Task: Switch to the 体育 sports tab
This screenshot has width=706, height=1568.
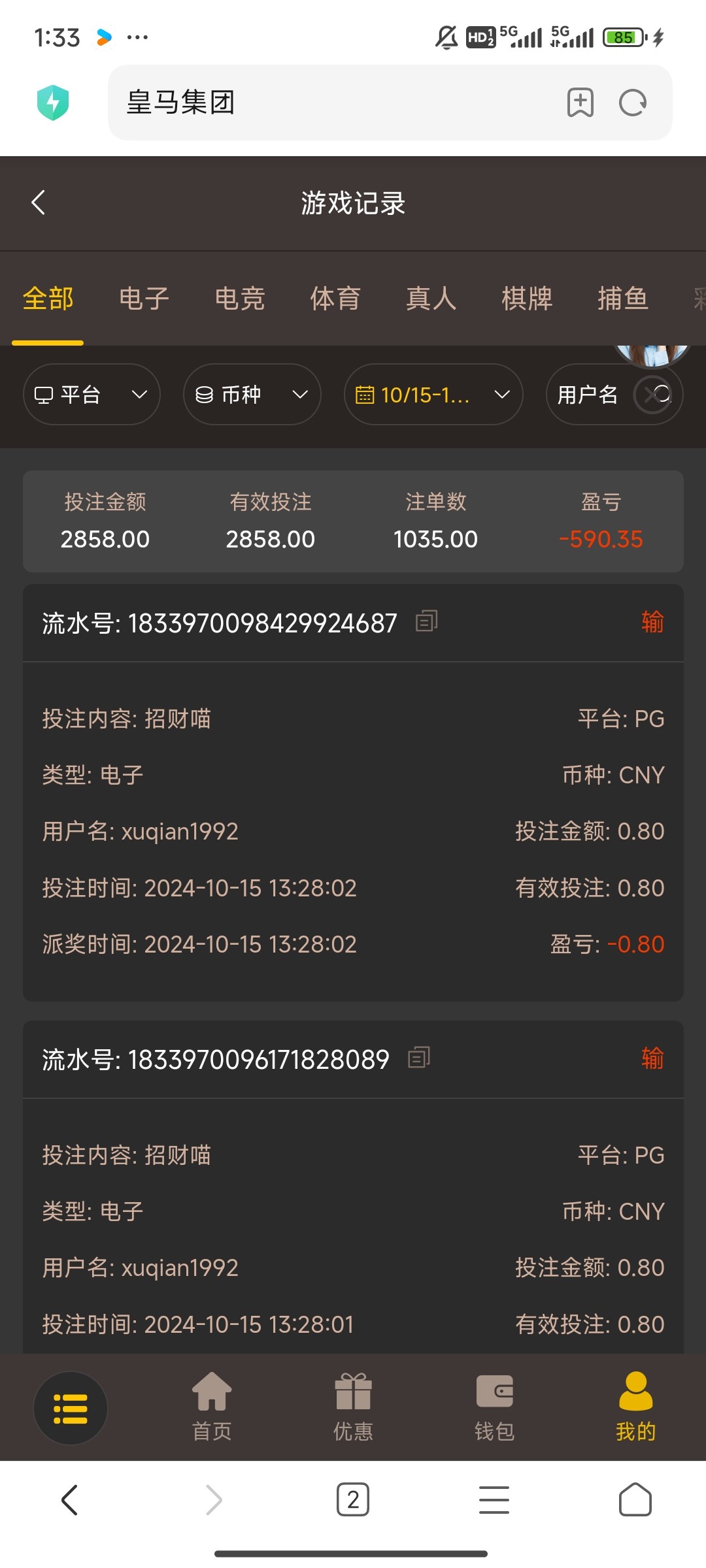Action: [x=336, y=298]
